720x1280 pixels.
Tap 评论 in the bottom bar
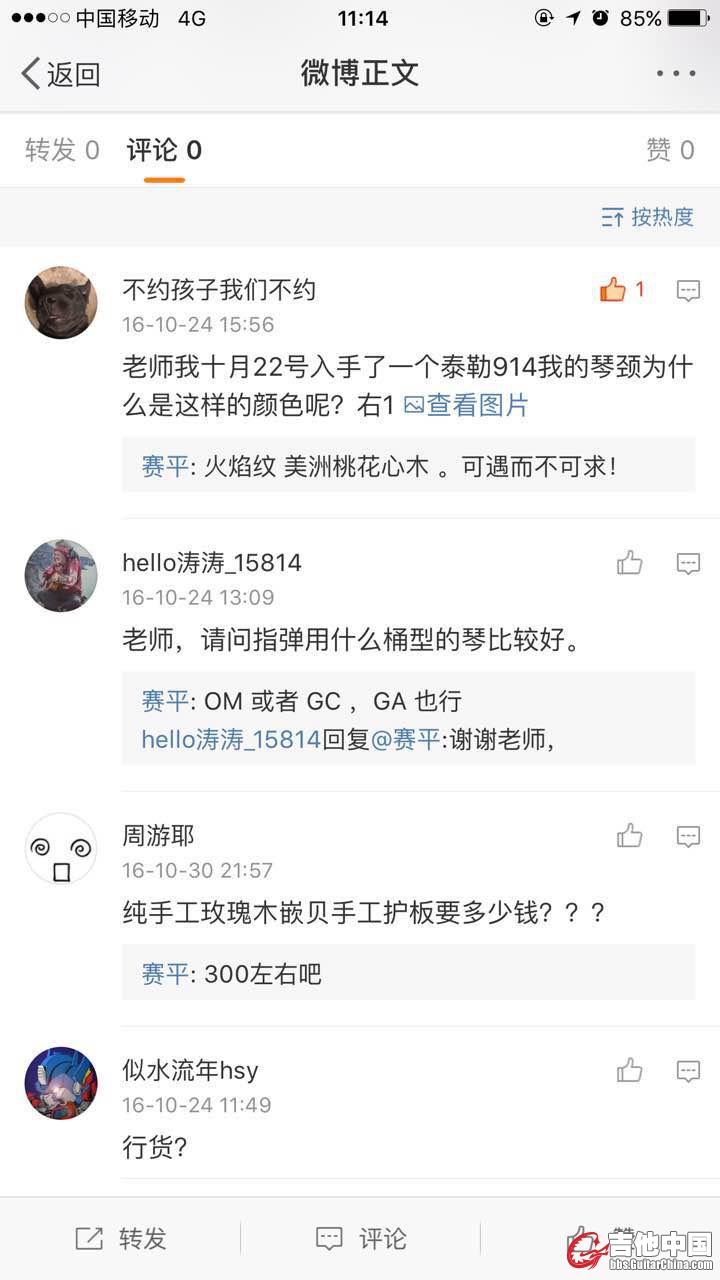tap(360, 1239)
